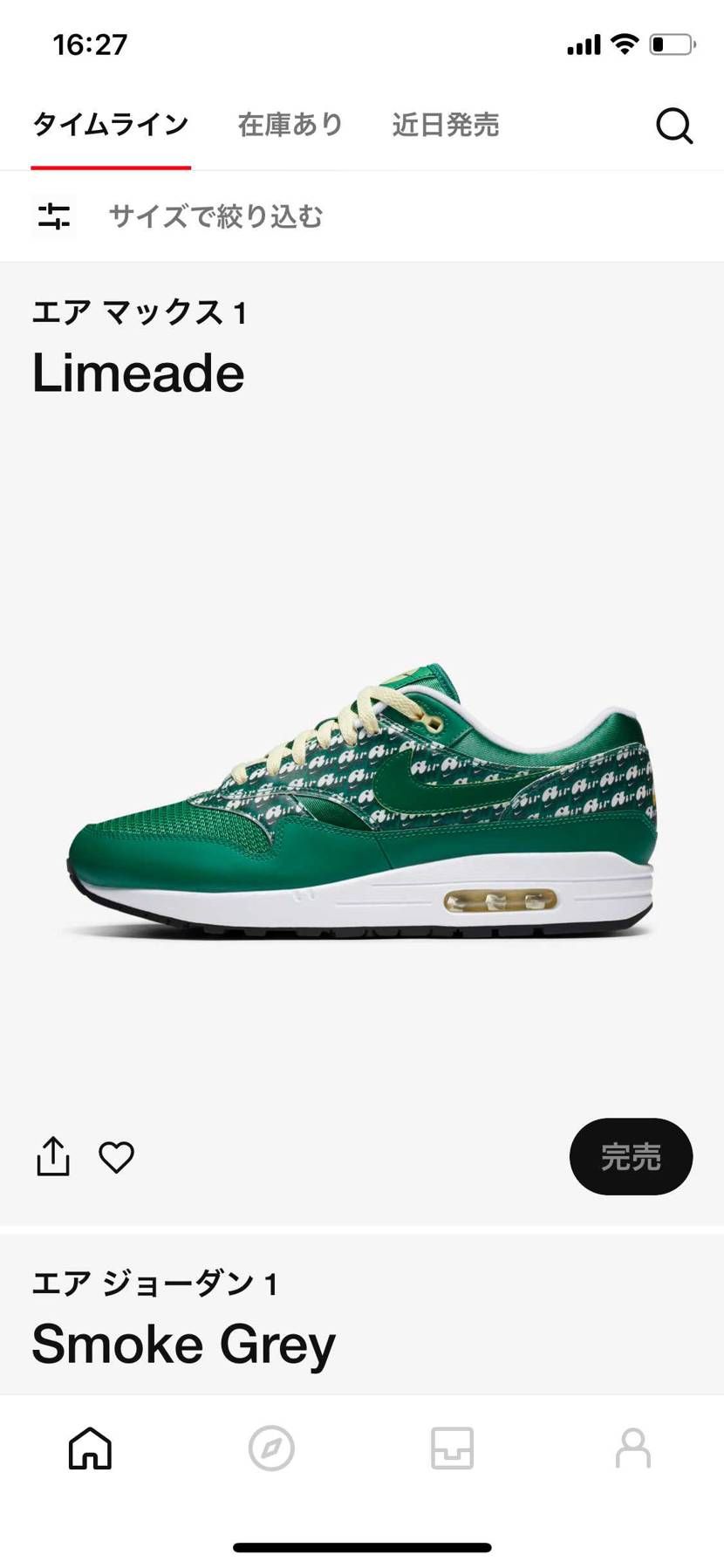Share the Limeade sneaker

(53, 1157)
